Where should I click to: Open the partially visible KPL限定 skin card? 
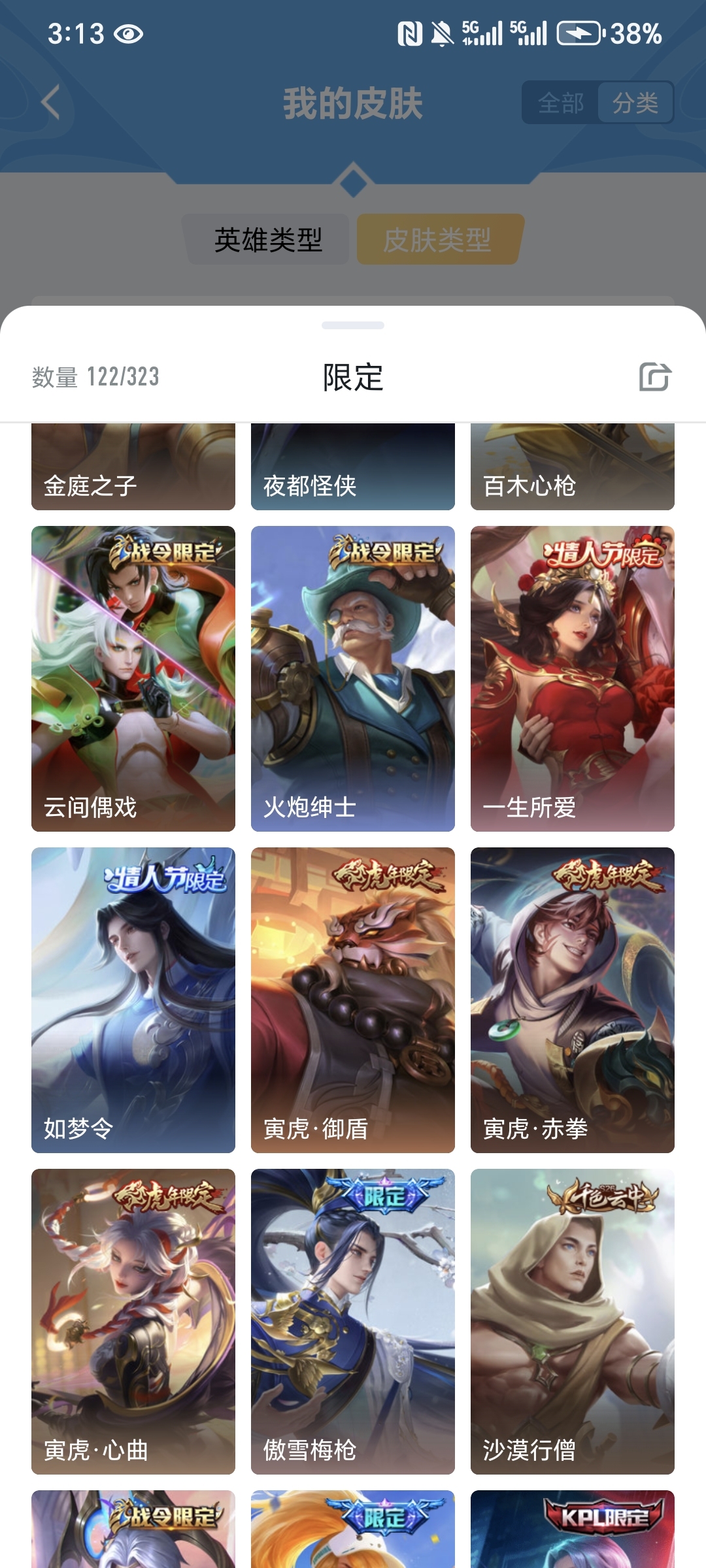(573, 1530)
